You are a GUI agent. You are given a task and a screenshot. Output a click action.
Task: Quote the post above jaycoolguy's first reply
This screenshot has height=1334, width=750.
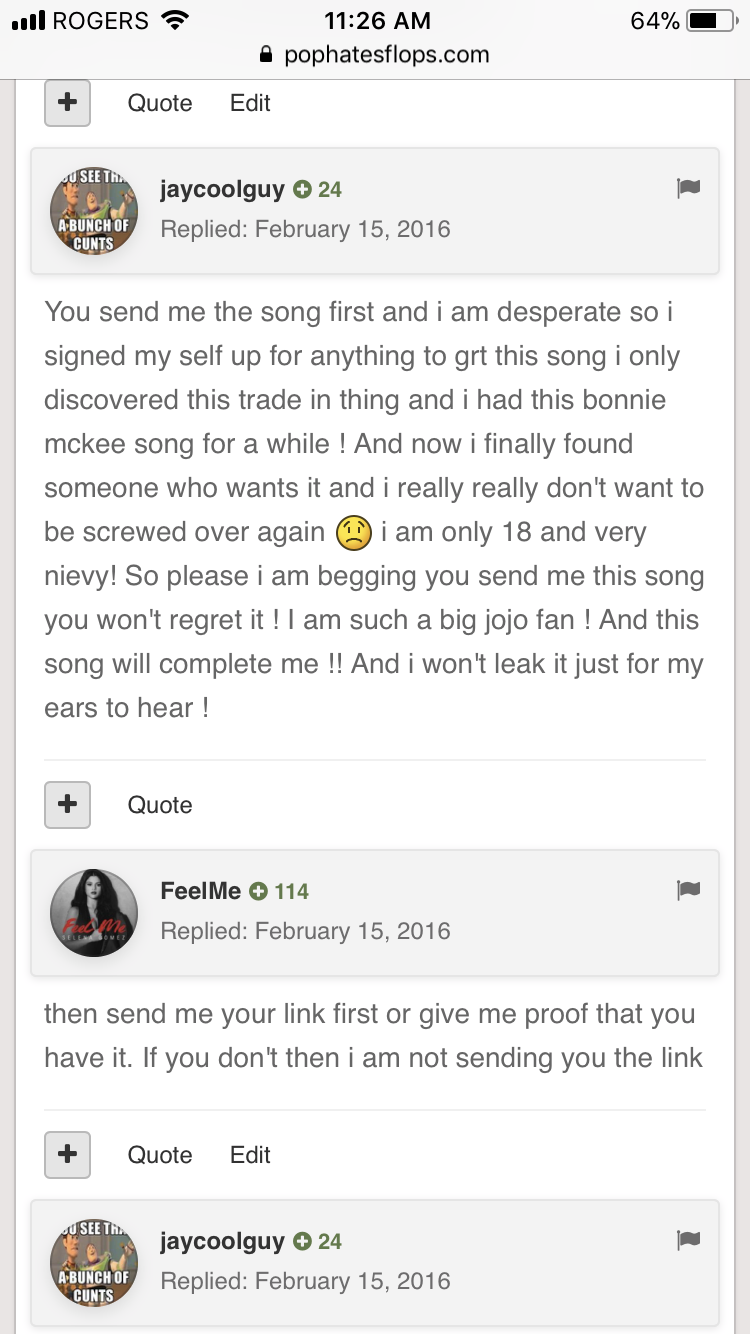(x=160, y=103)
